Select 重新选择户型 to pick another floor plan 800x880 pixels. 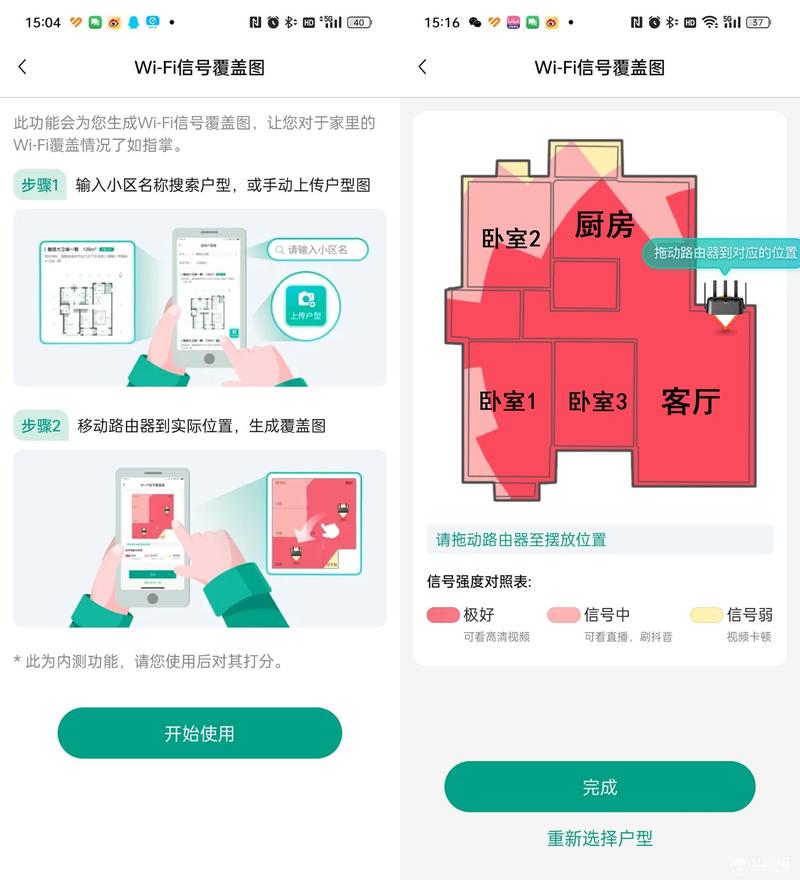click(x=599, y=838)
